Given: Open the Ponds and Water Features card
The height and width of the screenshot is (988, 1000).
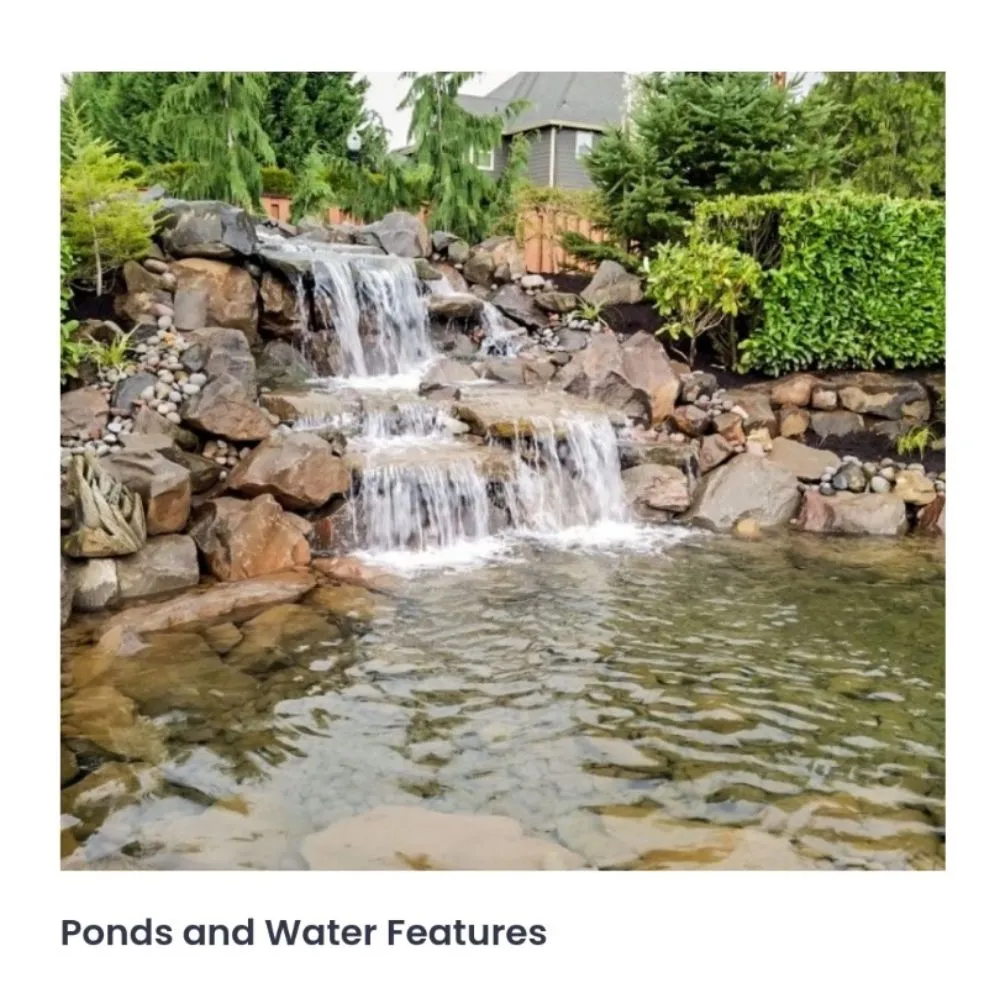Looking at the screenshot, I should (303, 932).
